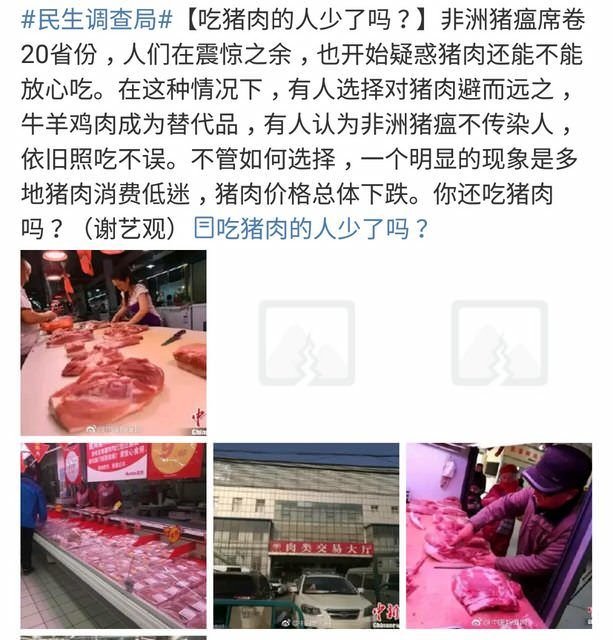Open the second broken image placeholder
613x640 pixels.
pos(498,342)
